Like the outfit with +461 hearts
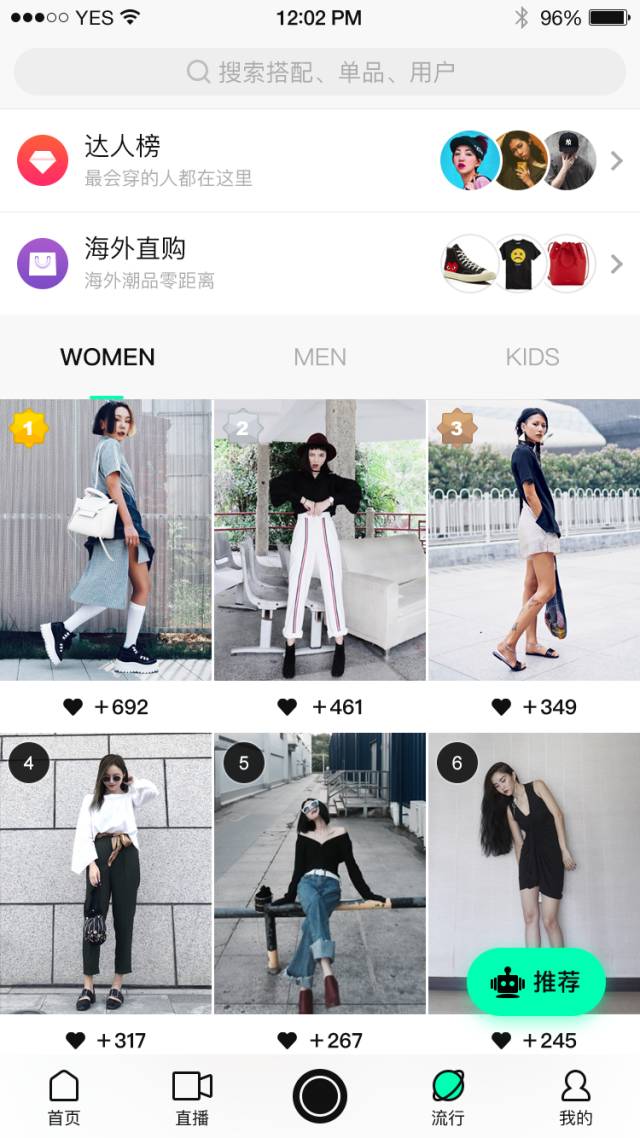The height and width of the screenshot is (1138, 640). click(288, 707)
